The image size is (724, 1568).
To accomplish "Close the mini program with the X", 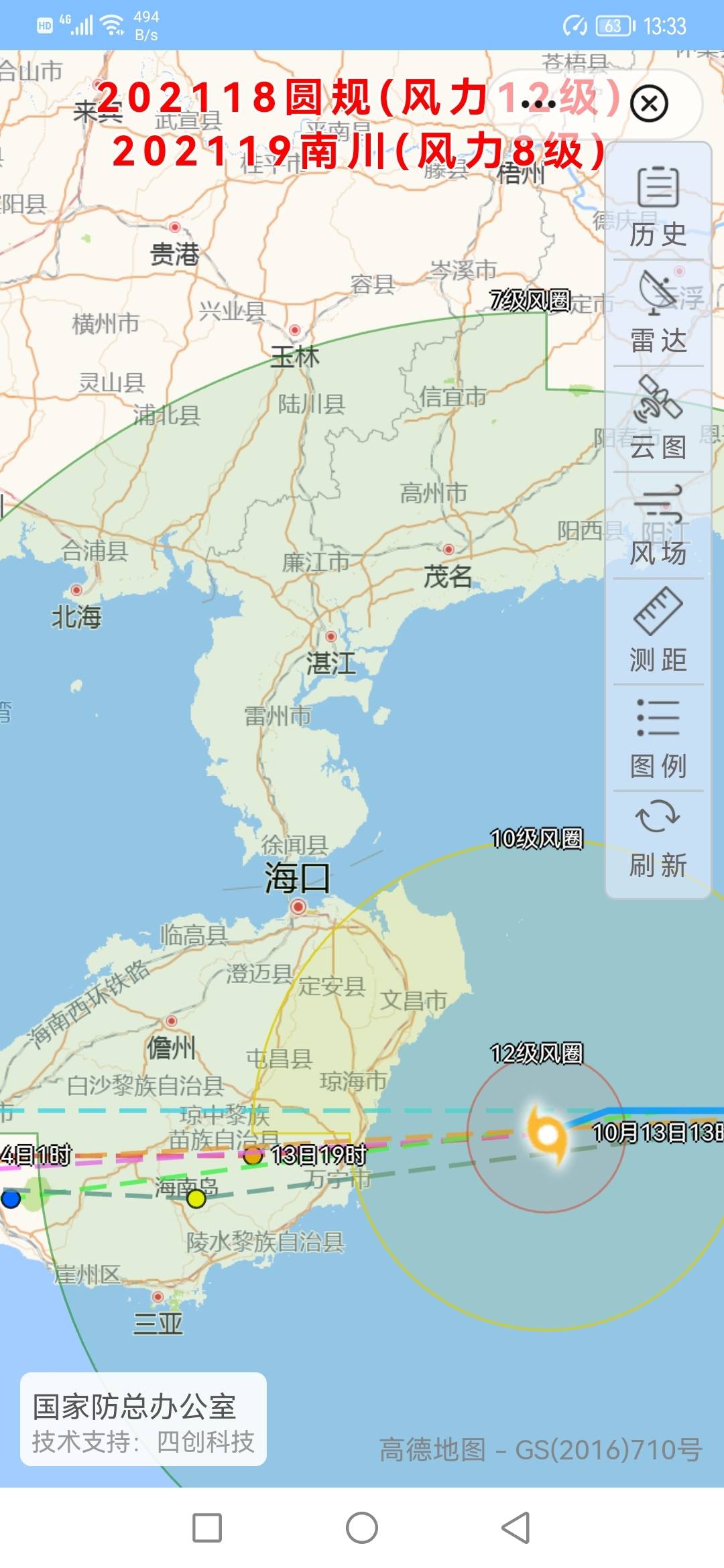I will click(649, 104).
